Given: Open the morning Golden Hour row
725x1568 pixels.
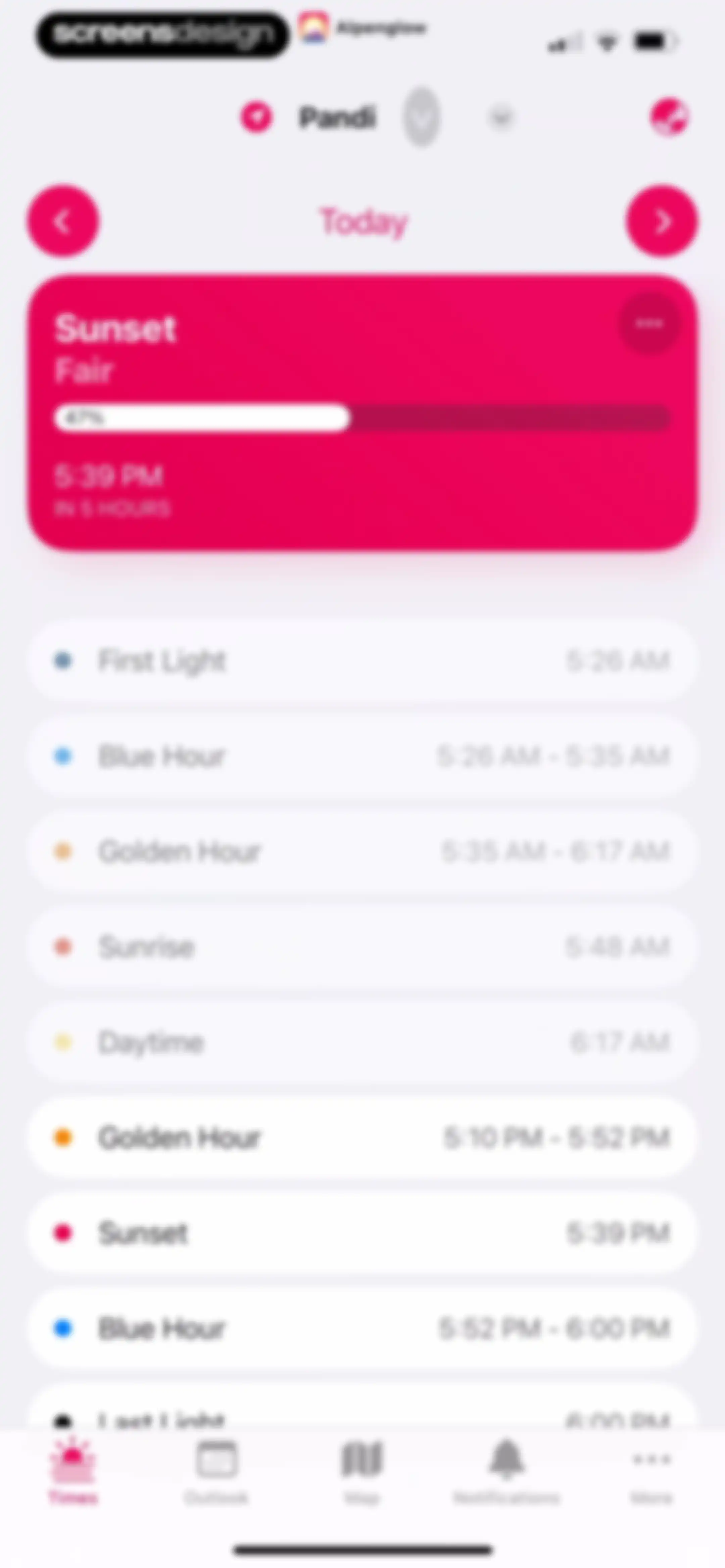Looking at the screenshot, I should pyautogui.click(x=362, y=851).
